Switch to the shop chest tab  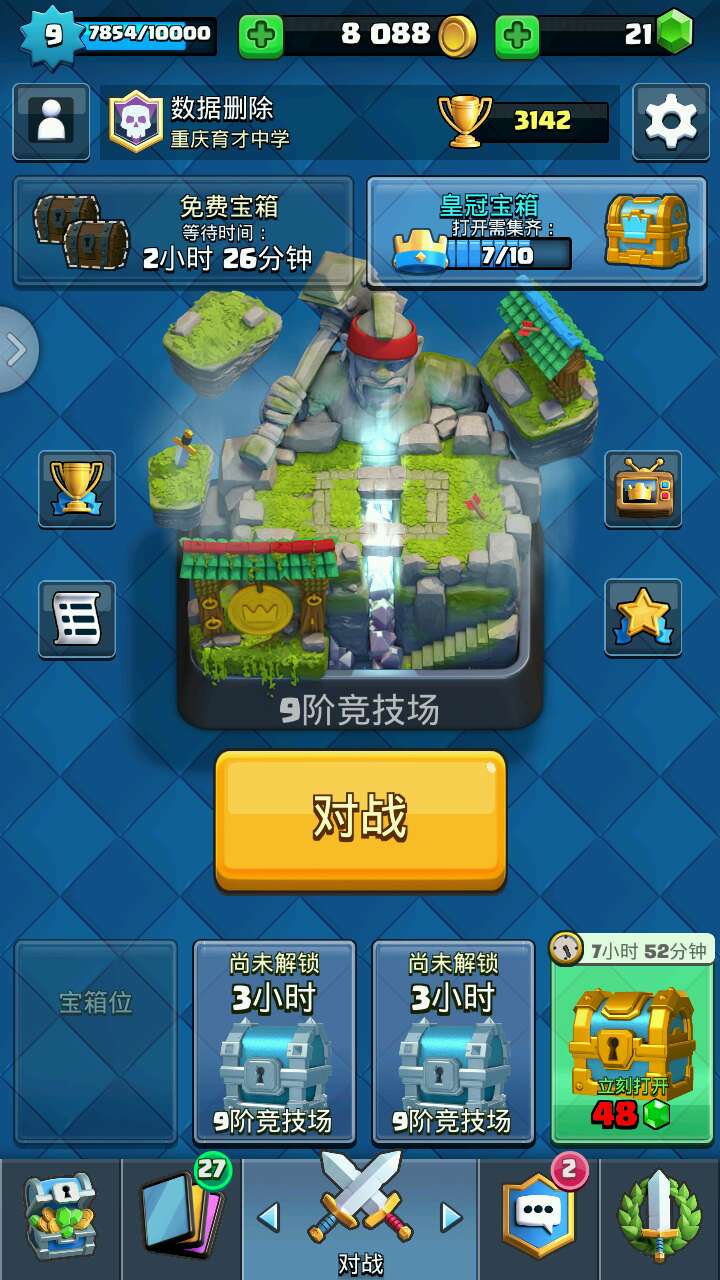pyautogui.click(x=60, y=1218)
